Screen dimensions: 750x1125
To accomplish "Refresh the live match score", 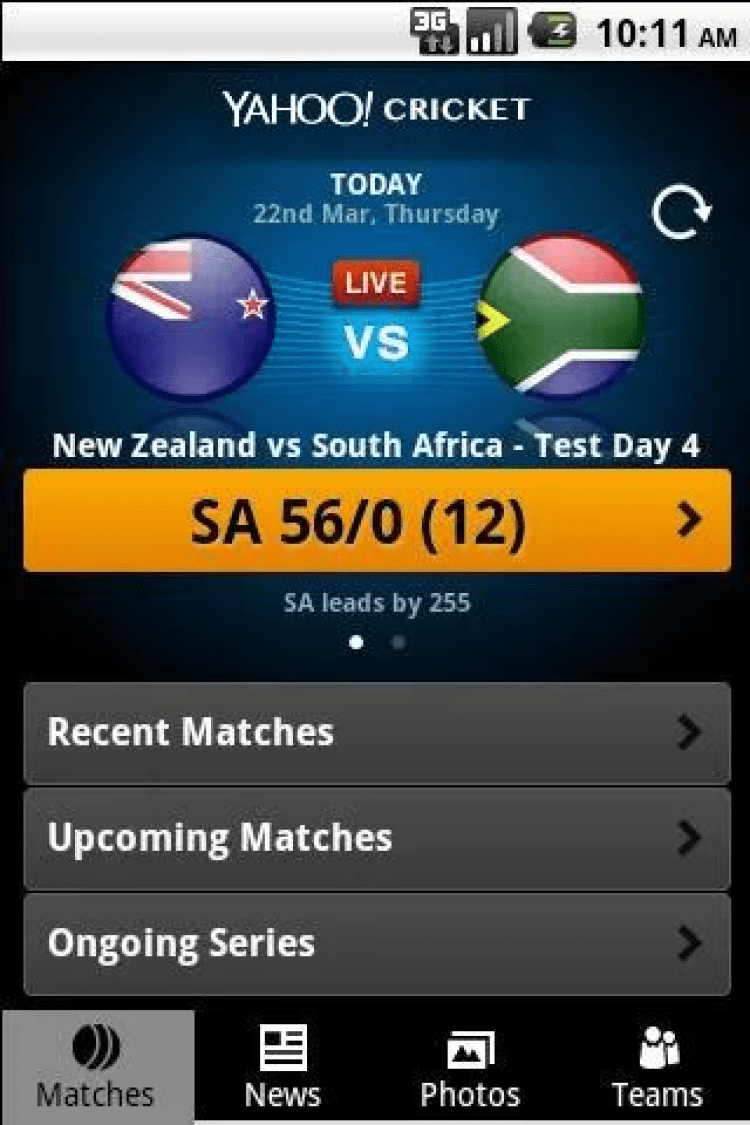I will pos(681,213).
